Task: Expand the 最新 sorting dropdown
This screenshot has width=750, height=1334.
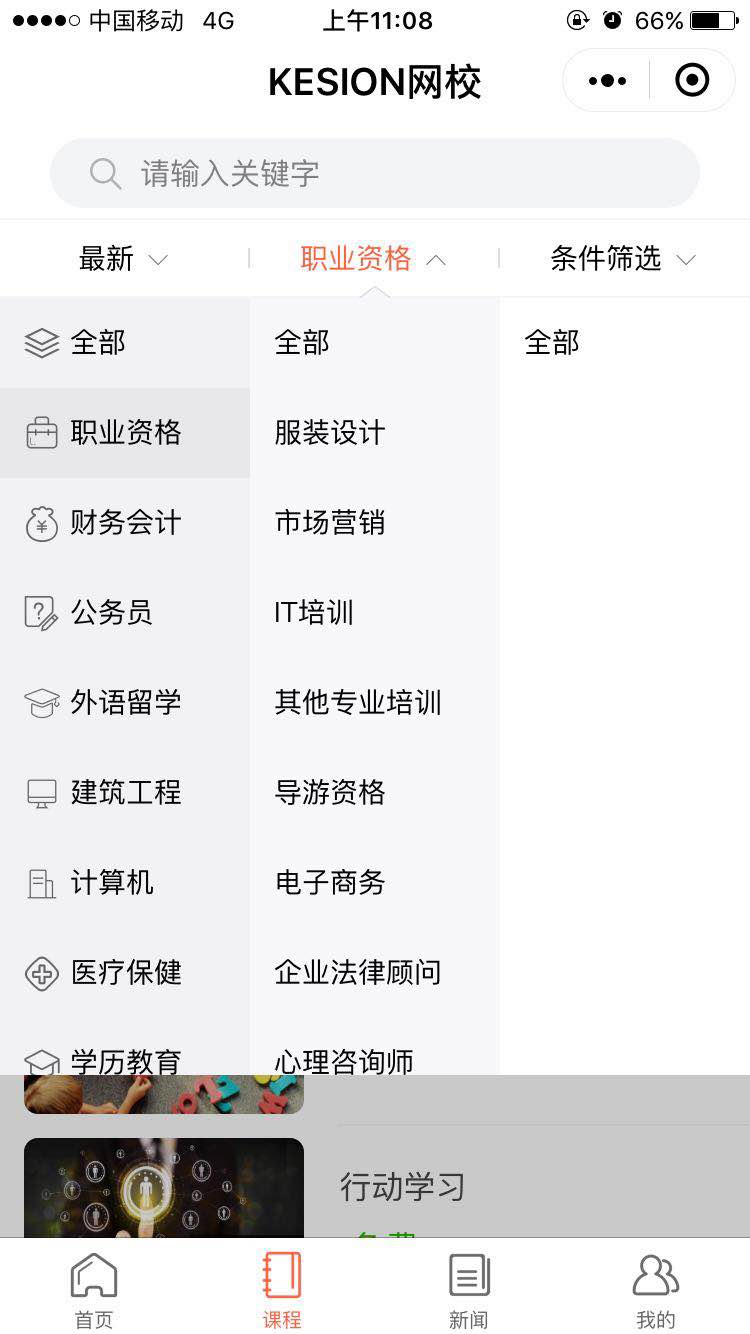Action: 120,258
